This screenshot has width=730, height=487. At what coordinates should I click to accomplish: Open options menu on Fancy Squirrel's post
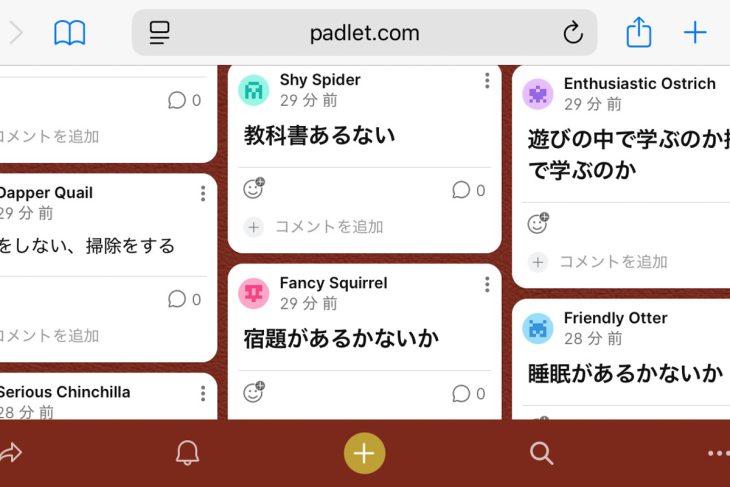tap(487, 285)
